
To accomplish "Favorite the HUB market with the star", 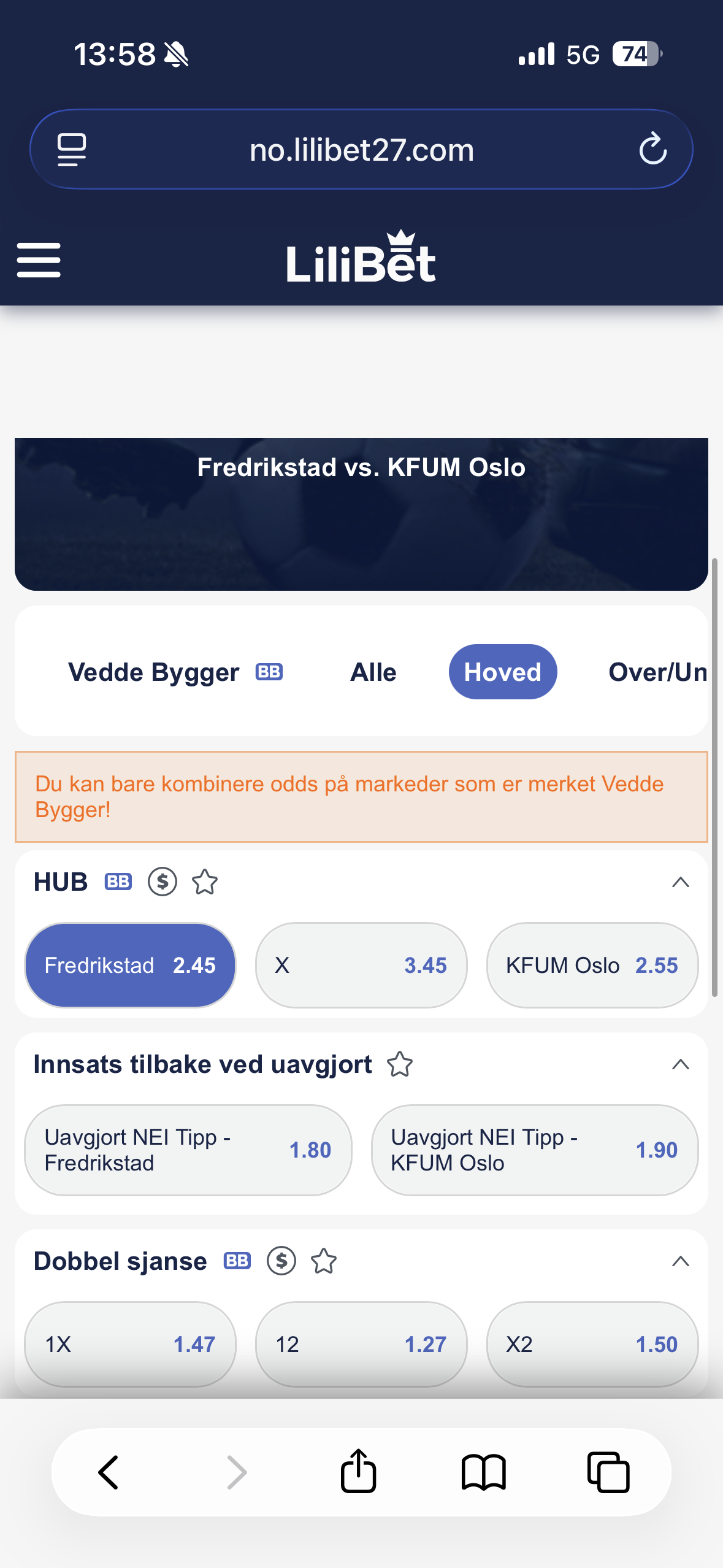I will tap(205, 883).
